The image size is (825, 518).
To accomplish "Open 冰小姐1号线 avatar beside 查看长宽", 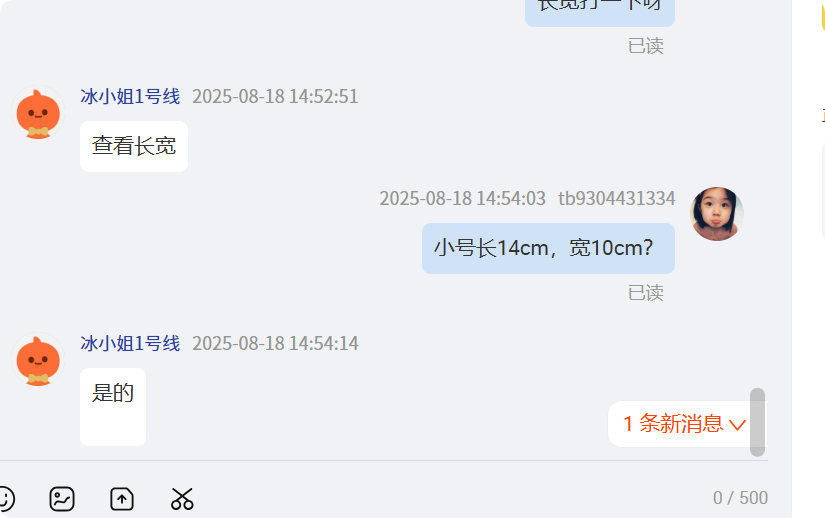I will point(38,113).
